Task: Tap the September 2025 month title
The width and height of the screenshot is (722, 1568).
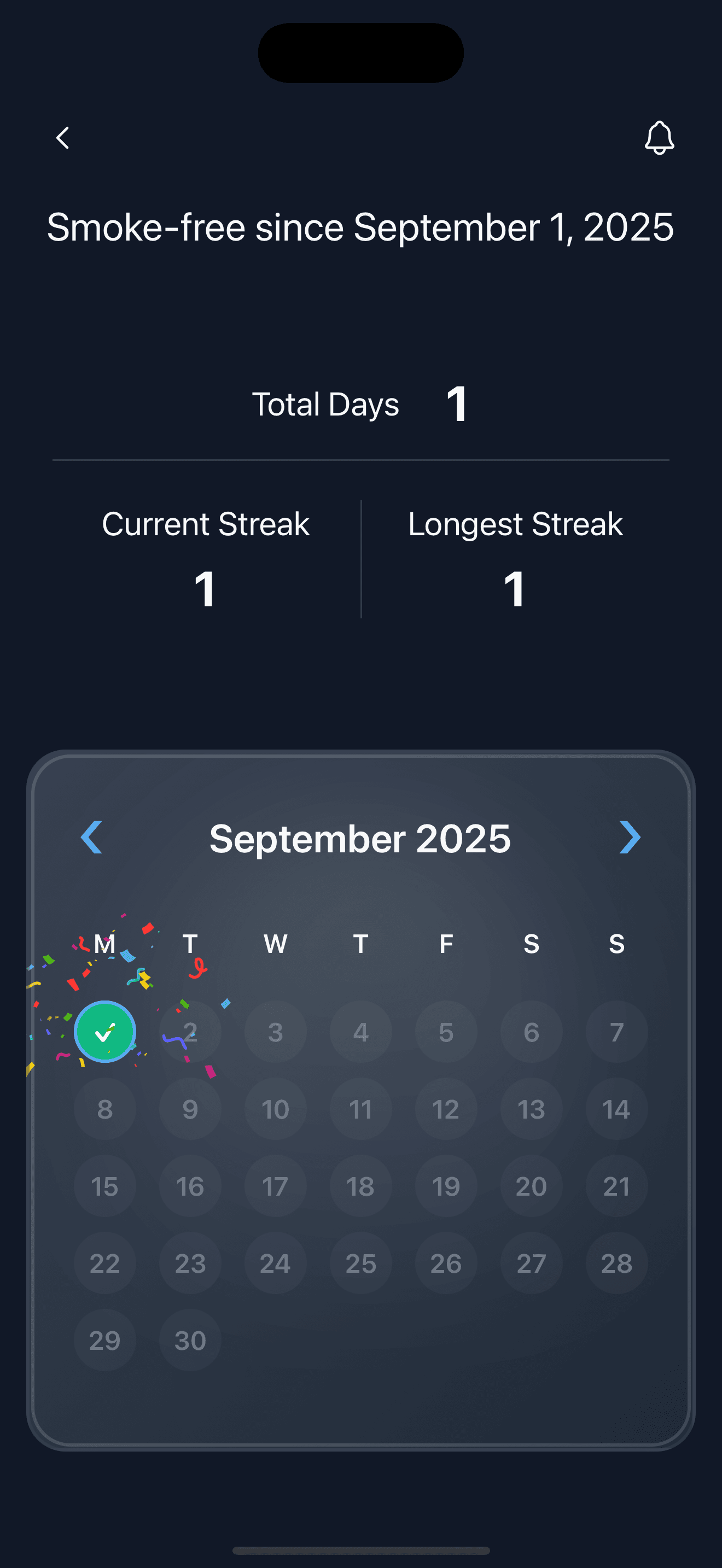Action: pos(360,838)
